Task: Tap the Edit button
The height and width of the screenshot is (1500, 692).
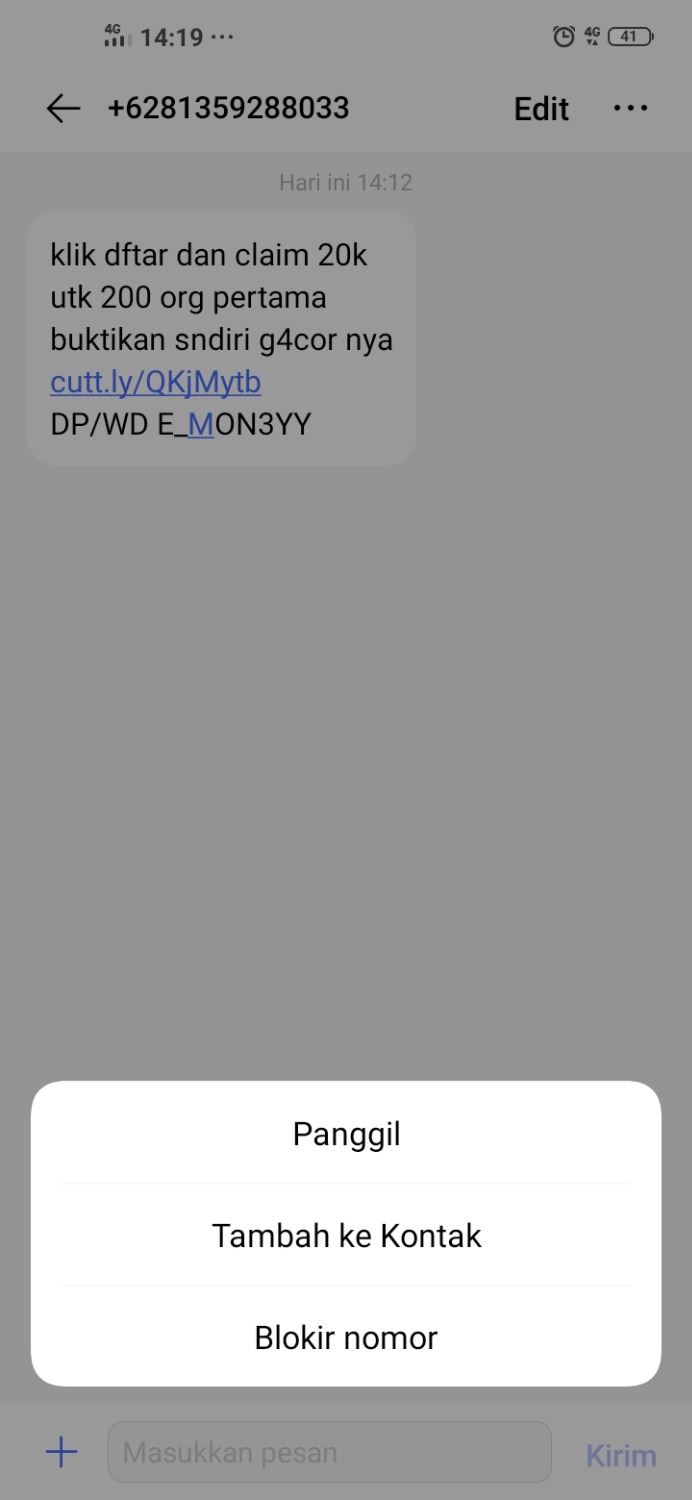Action: 541,108
